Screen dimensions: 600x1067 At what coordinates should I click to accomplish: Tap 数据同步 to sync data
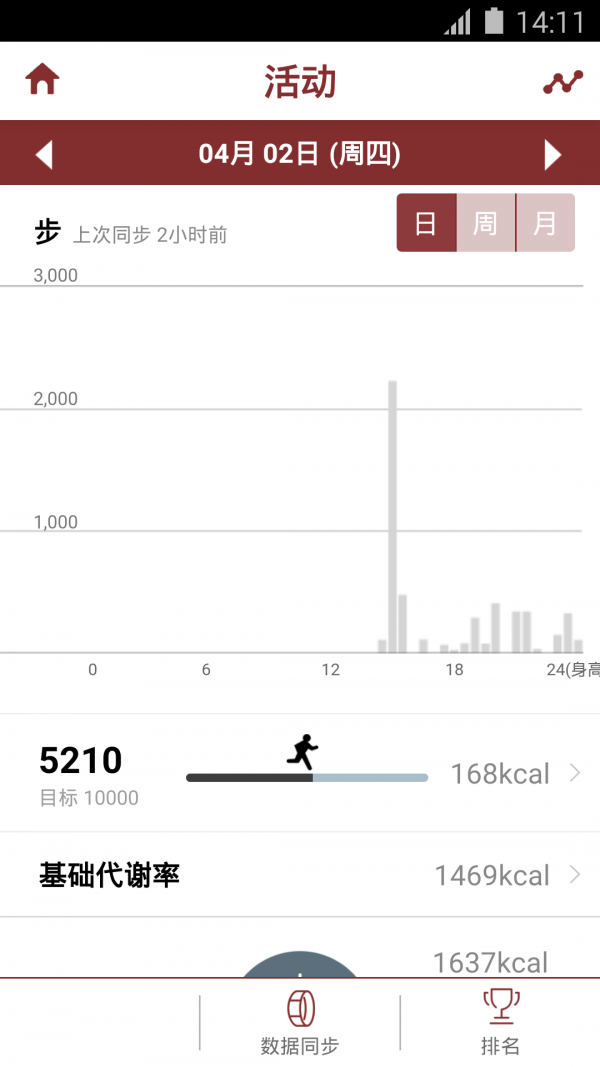(300, 1021)
